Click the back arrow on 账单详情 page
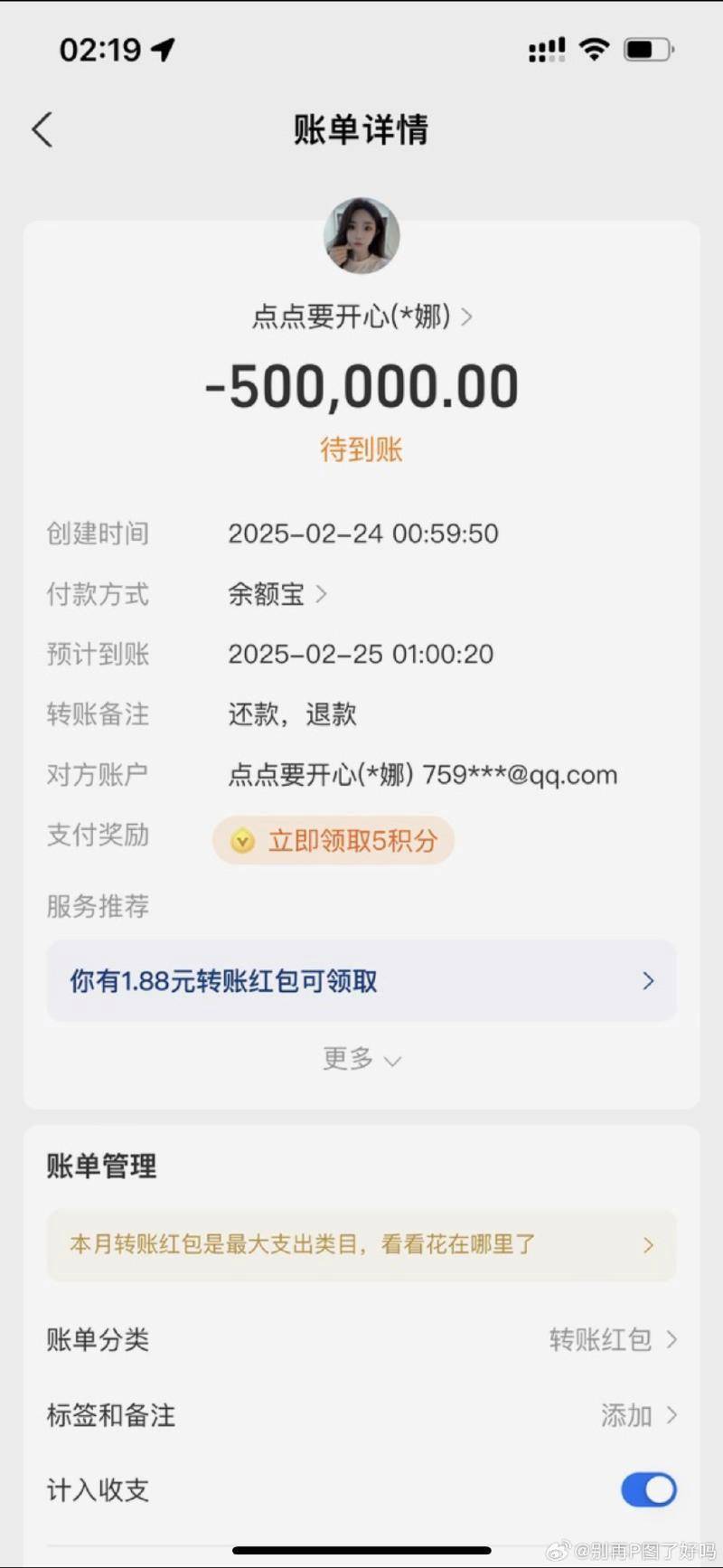 [x=41, y=129]
